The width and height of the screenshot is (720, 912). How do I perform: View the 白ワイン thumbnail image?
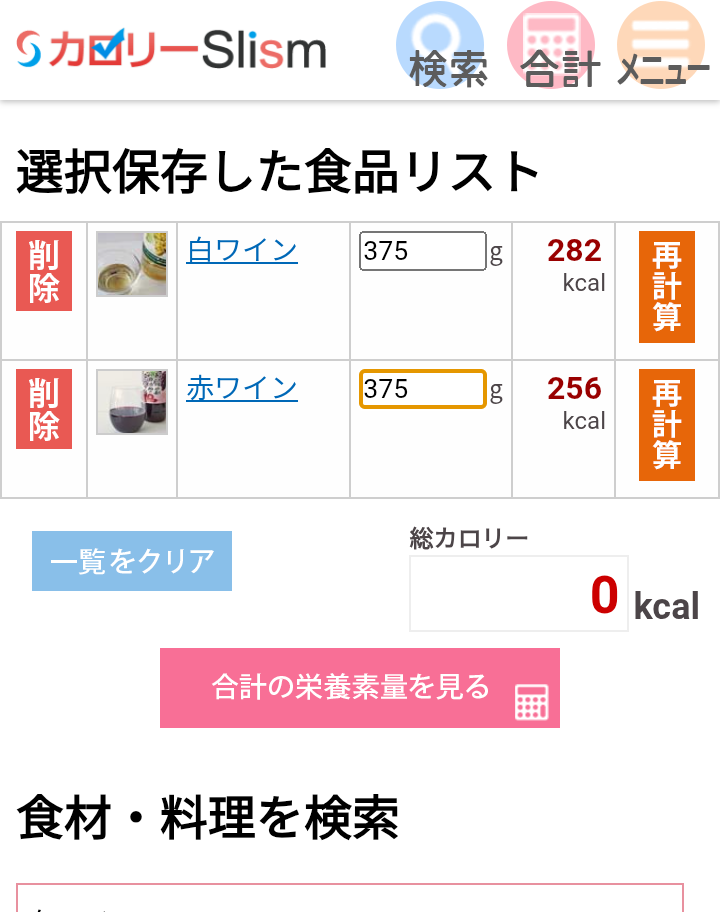[132, 264]
